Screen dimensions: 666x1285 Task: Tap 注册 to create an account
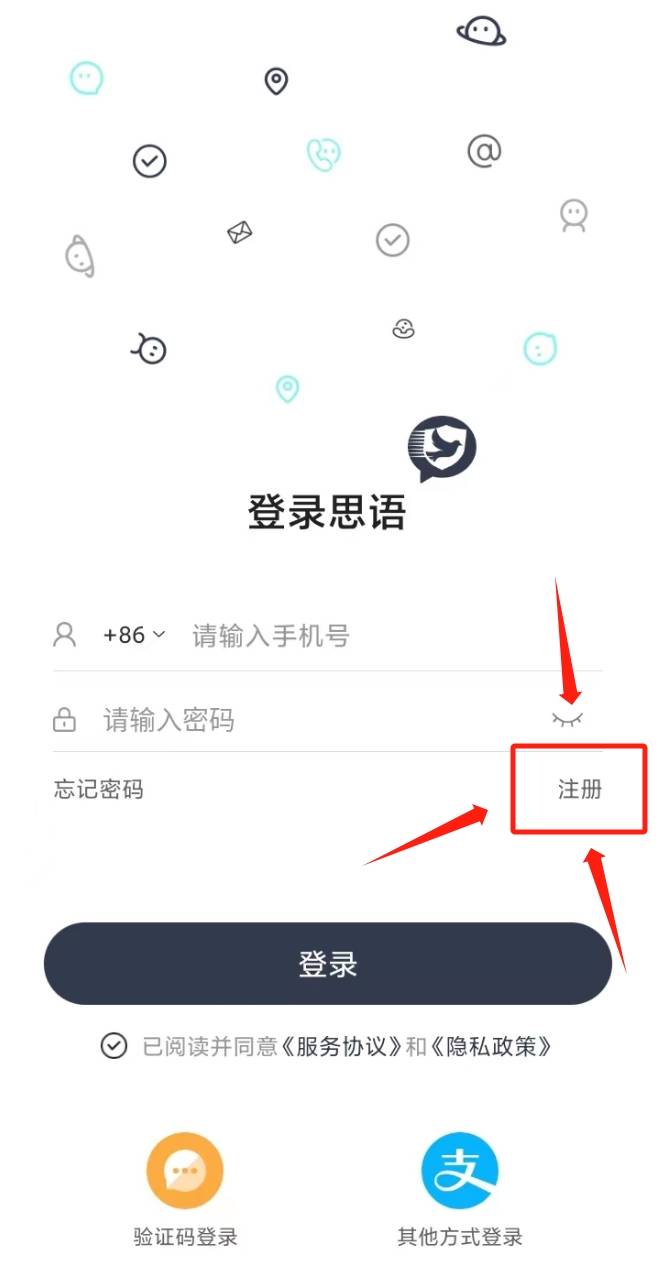[x=580, y=789]
